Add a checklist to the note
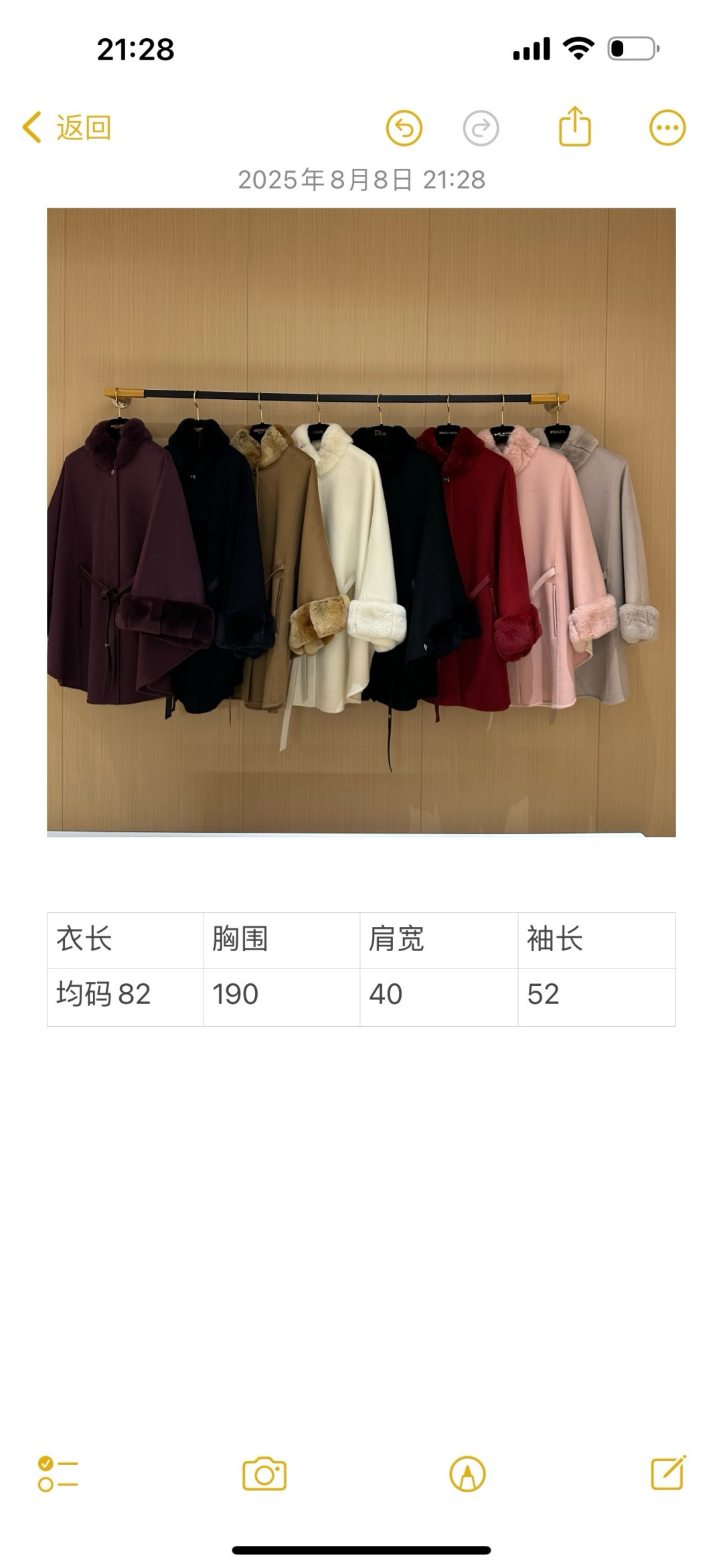723x1568 pixels. click(58, 1474)
